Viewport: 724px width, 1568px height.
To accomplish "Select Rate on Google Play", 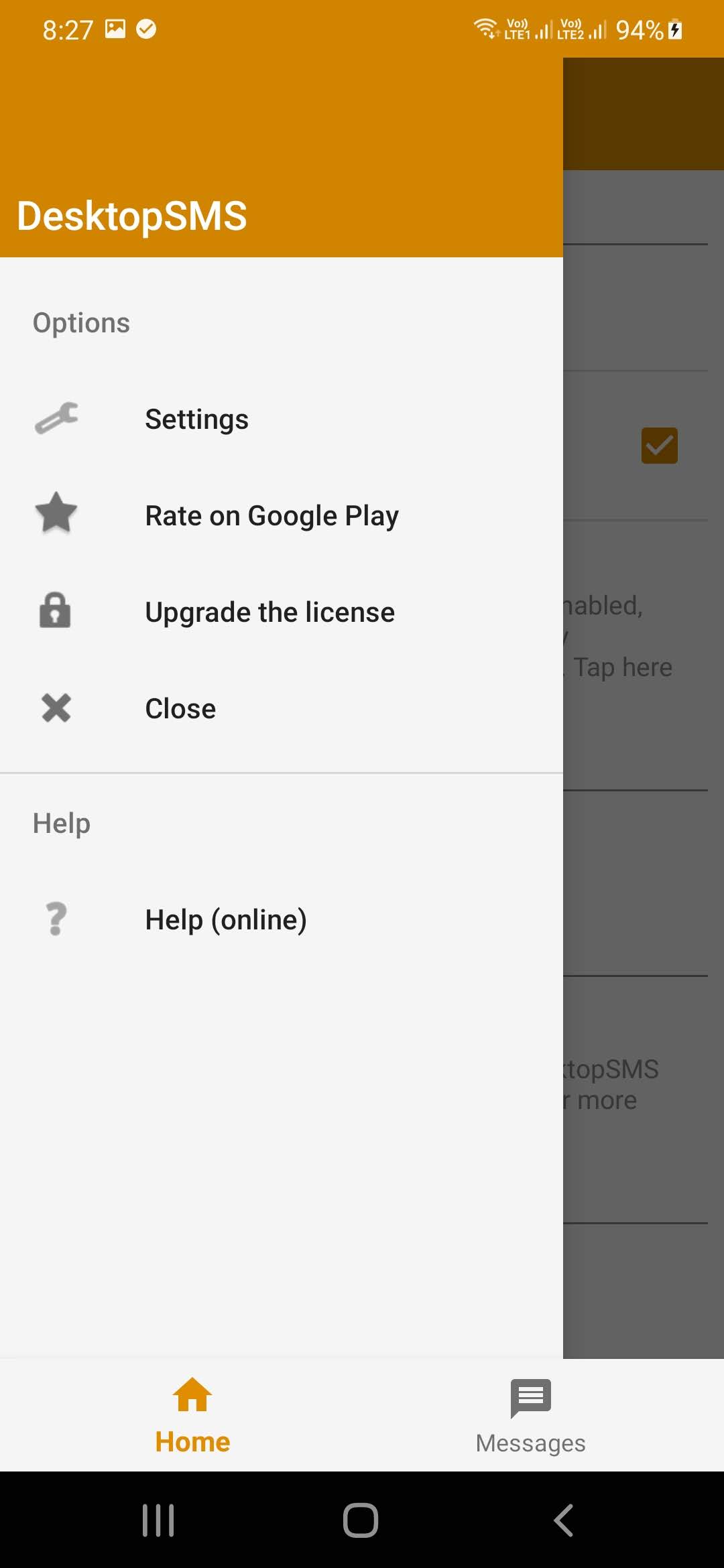I will coord(271,516).
